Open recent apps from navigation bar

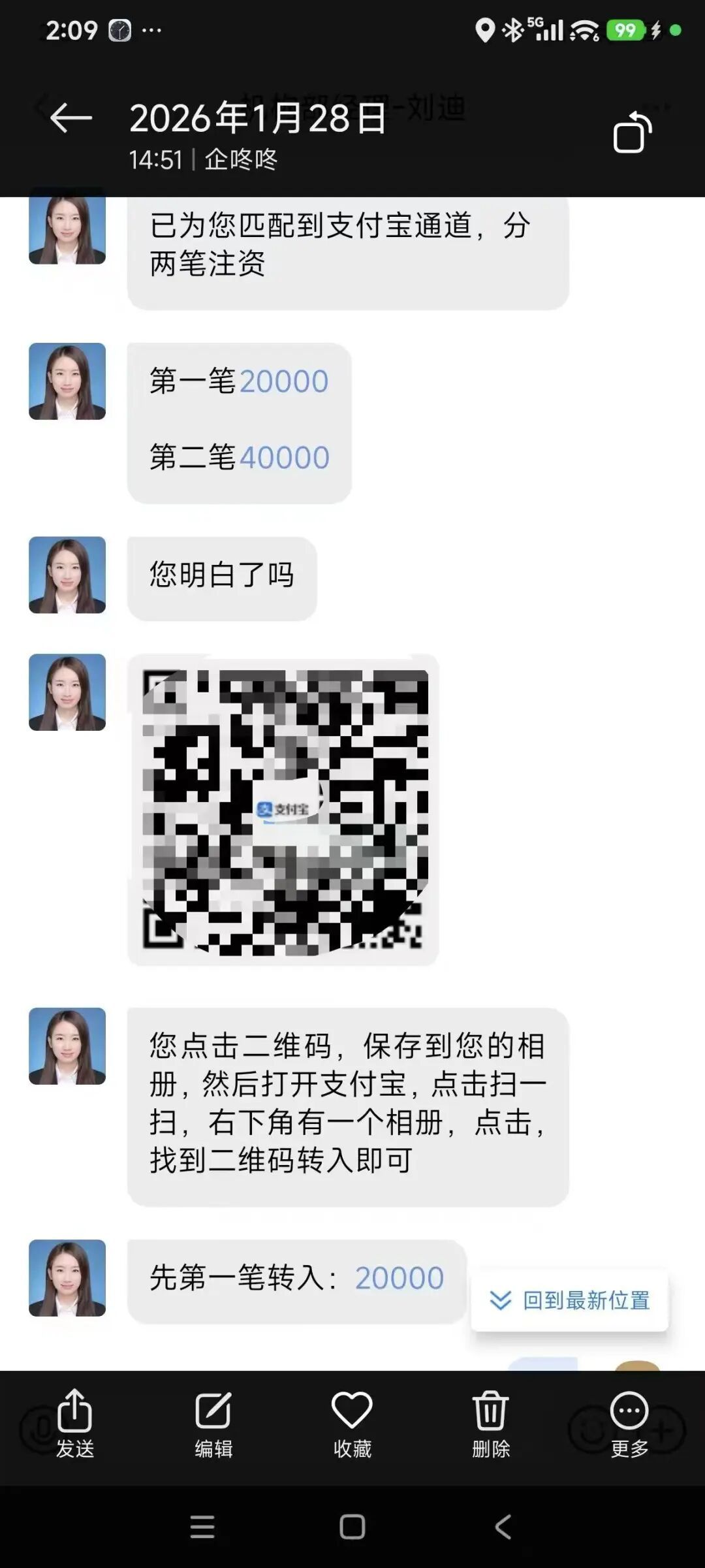[x=202, y=1527]
